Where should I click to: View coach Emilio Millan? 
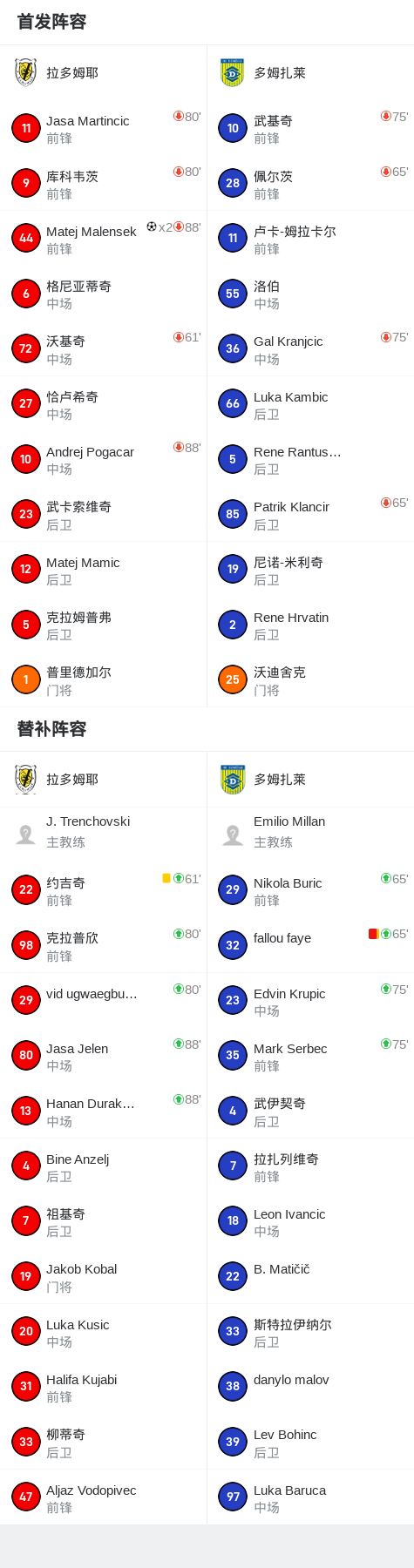310,832
